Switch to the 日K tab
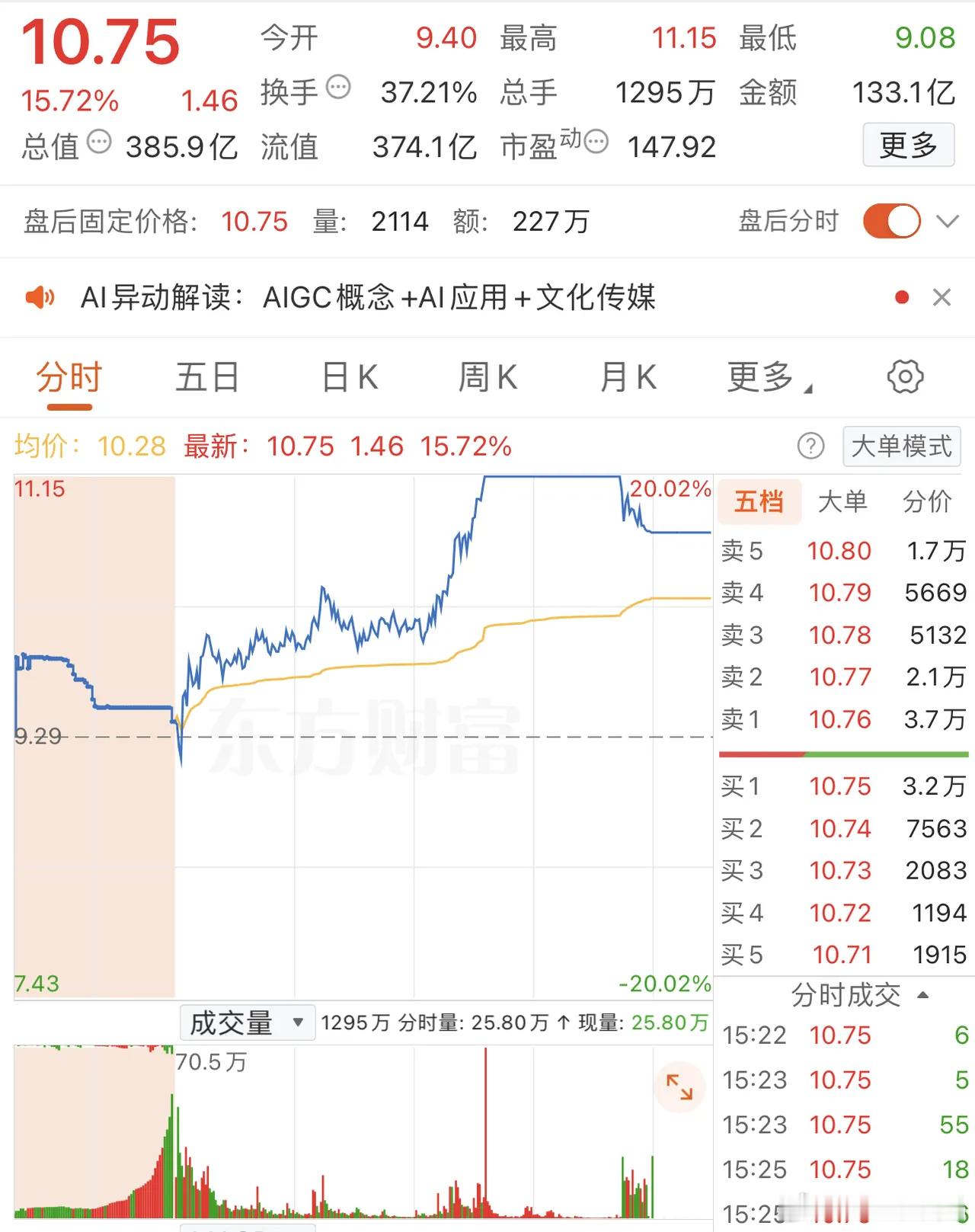The width and height of the screenshot is (975, 1232). tap(347, 376)
